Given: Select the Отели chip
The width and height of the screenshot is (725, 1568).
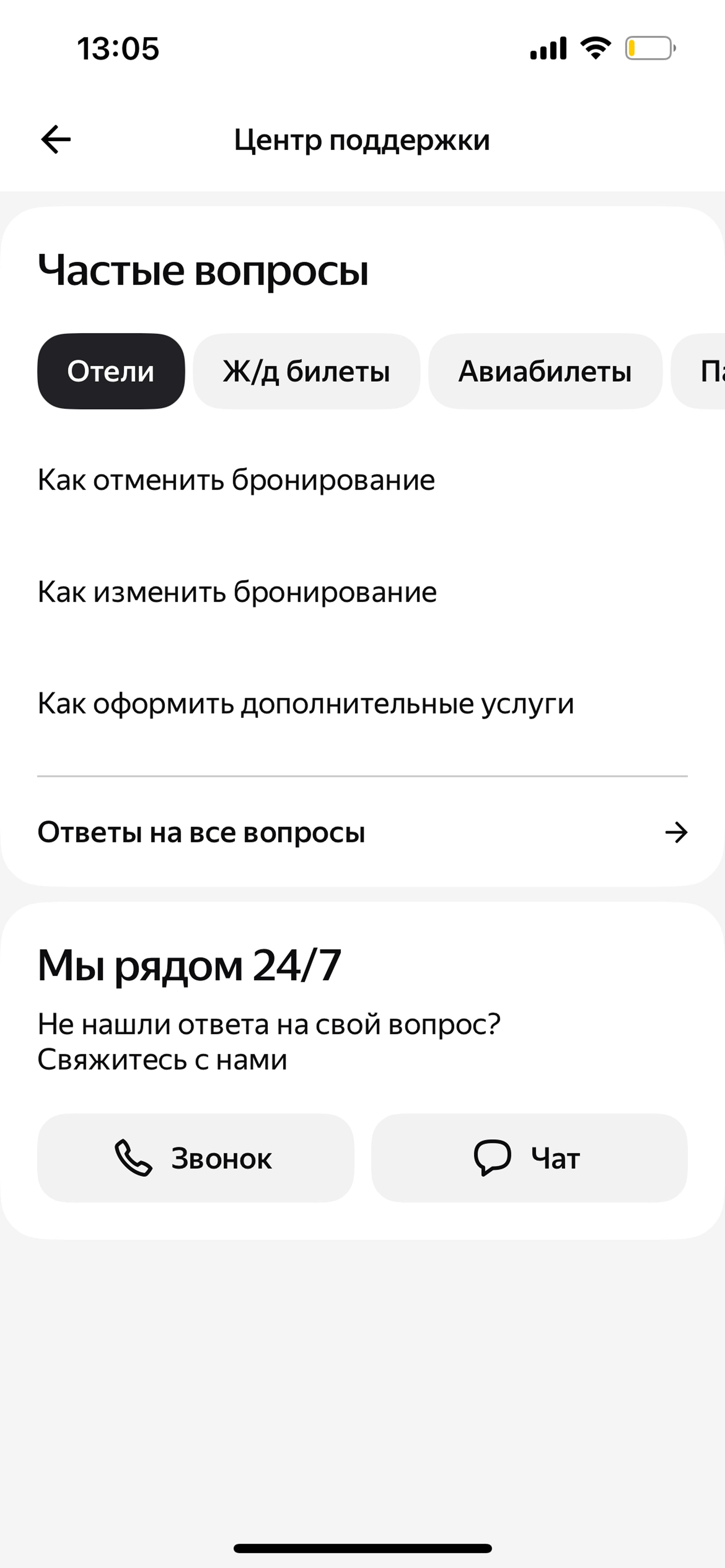Looking at the screenshot, I should 111,371.
